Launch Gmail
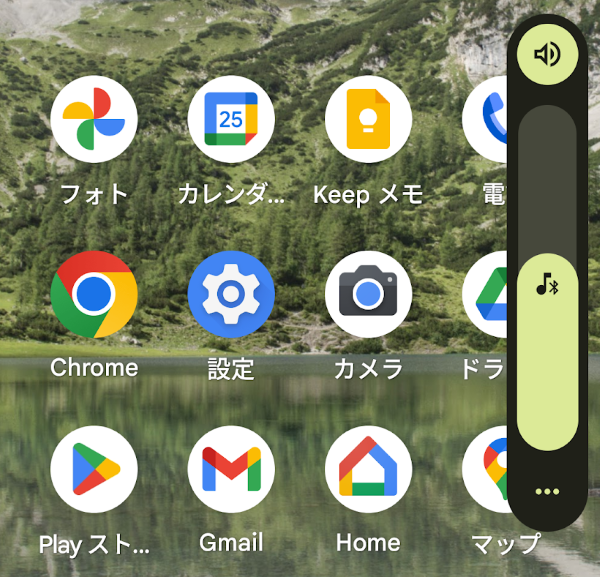 (231, 469)
